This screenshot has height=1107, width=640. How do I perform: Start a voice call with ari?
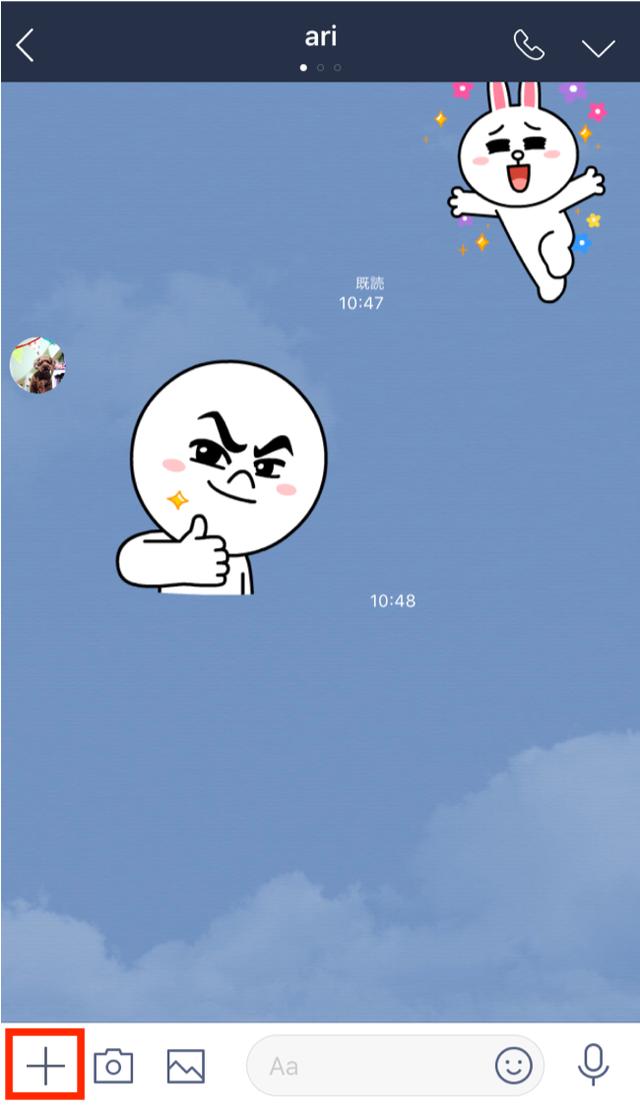coord(528,45)
